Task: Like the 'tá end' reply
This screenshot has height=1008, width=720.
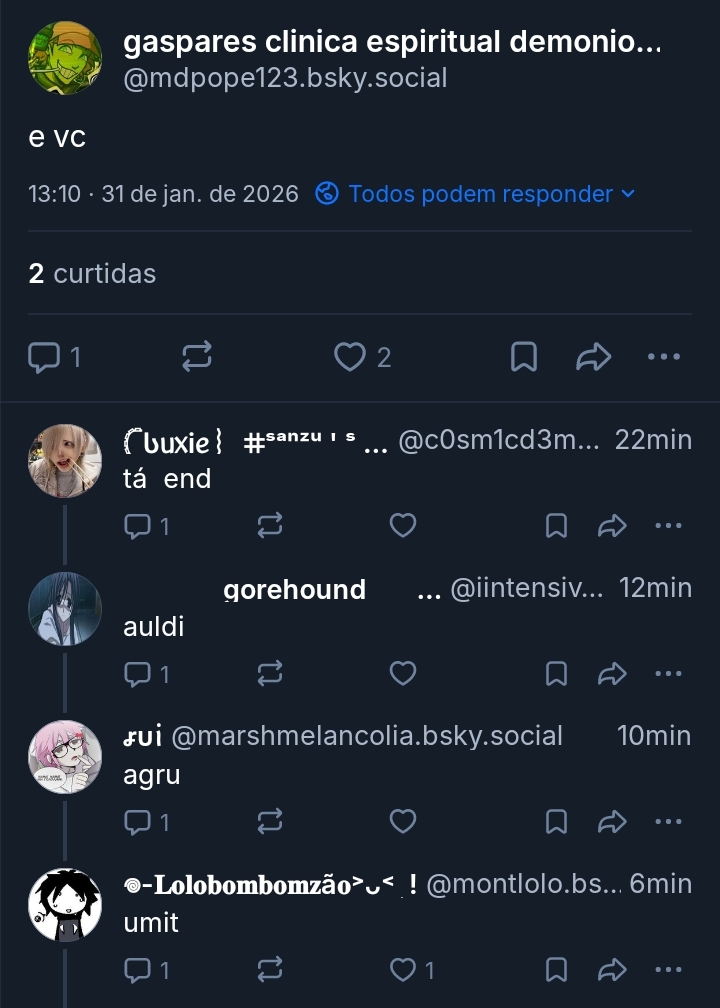Action: click(402, 525)
